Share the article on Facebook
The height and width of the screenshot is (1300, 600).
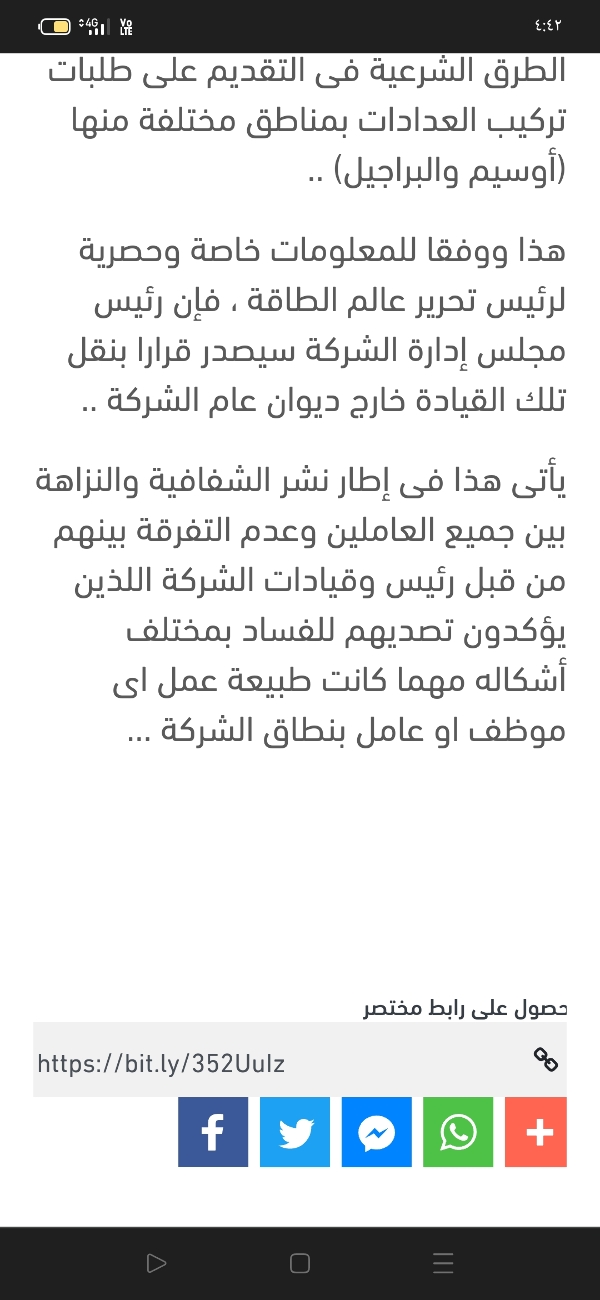coord(213,1132)
